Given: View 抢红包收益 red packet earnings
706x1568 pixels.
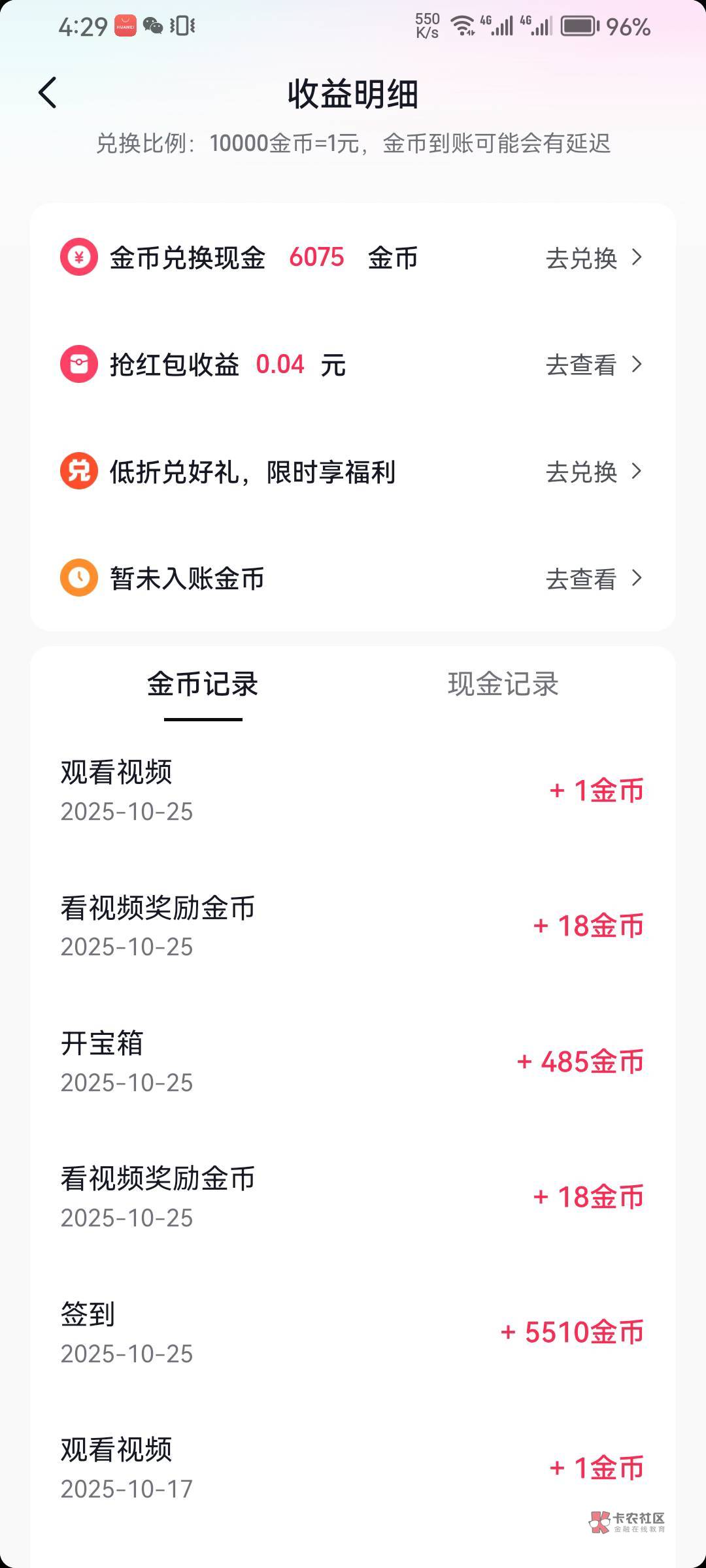Looking at the screenshot, I should point(353,365).
